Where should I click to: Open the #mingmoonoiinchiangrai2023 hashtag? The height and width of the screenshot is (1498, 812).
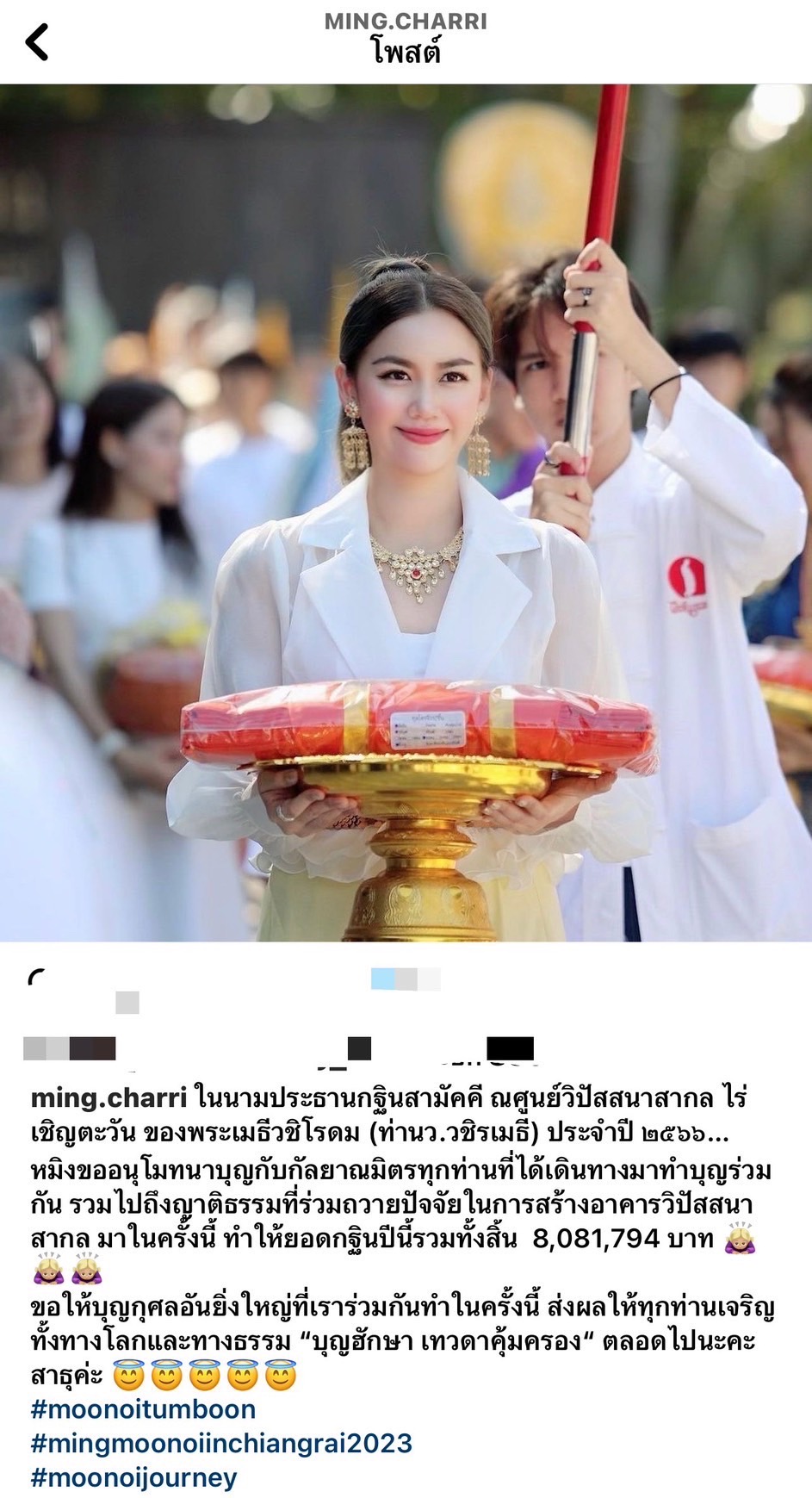click(x=221, y=1443)
